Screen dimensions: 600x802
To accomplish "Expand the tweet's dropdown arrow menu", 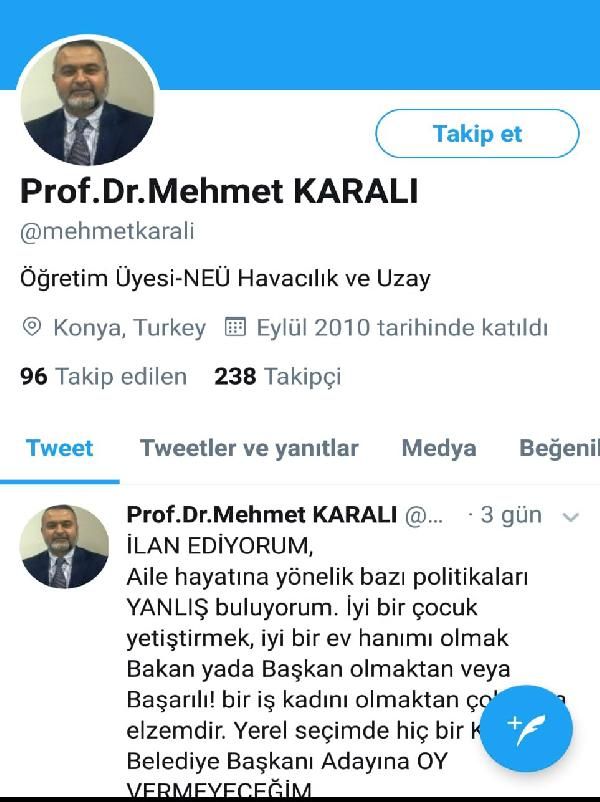I will [x=571, y=517].
